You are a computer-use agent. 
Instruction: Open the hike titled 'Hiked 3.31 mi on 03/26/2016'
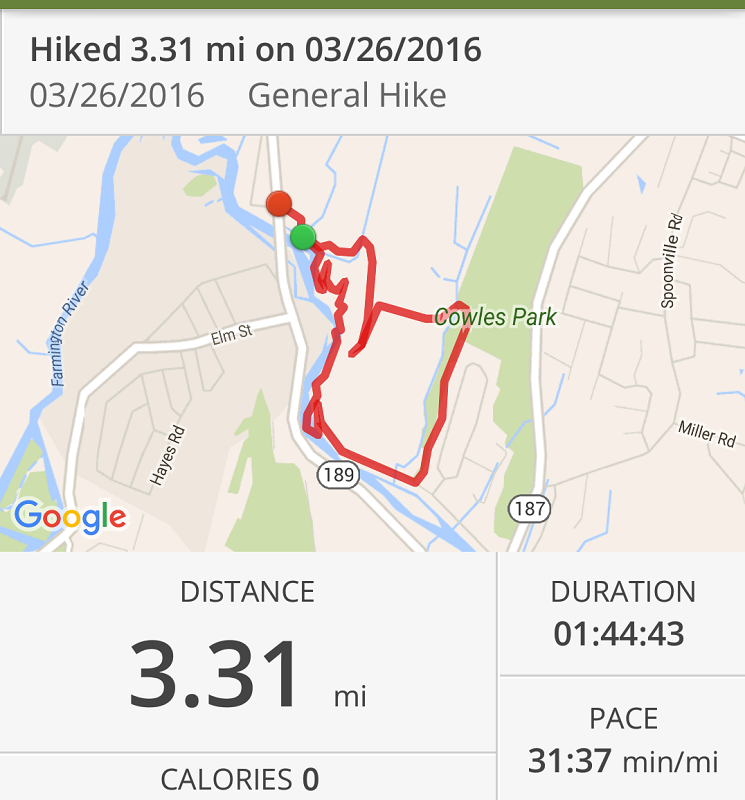(x=254, y=47)
